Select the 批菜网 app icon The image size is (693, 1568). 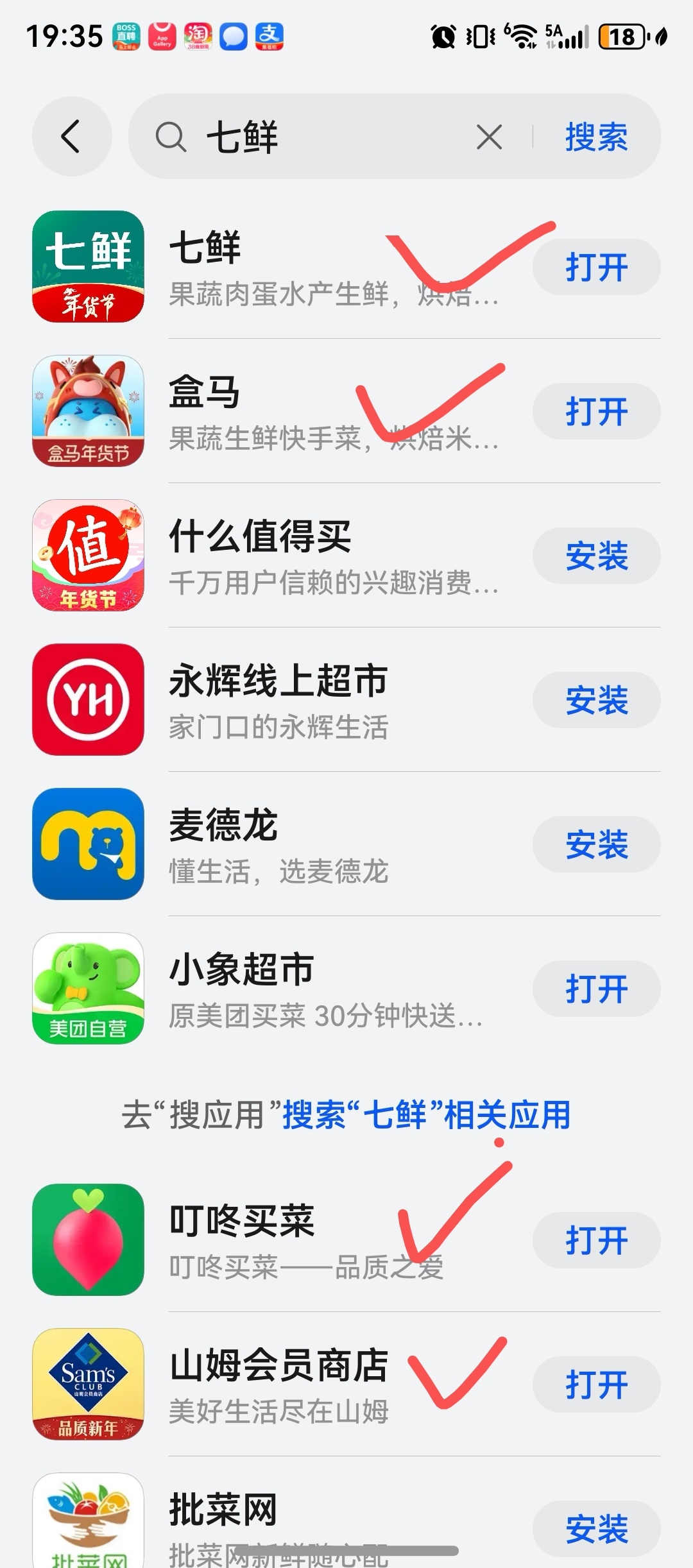click(89, 1530)
